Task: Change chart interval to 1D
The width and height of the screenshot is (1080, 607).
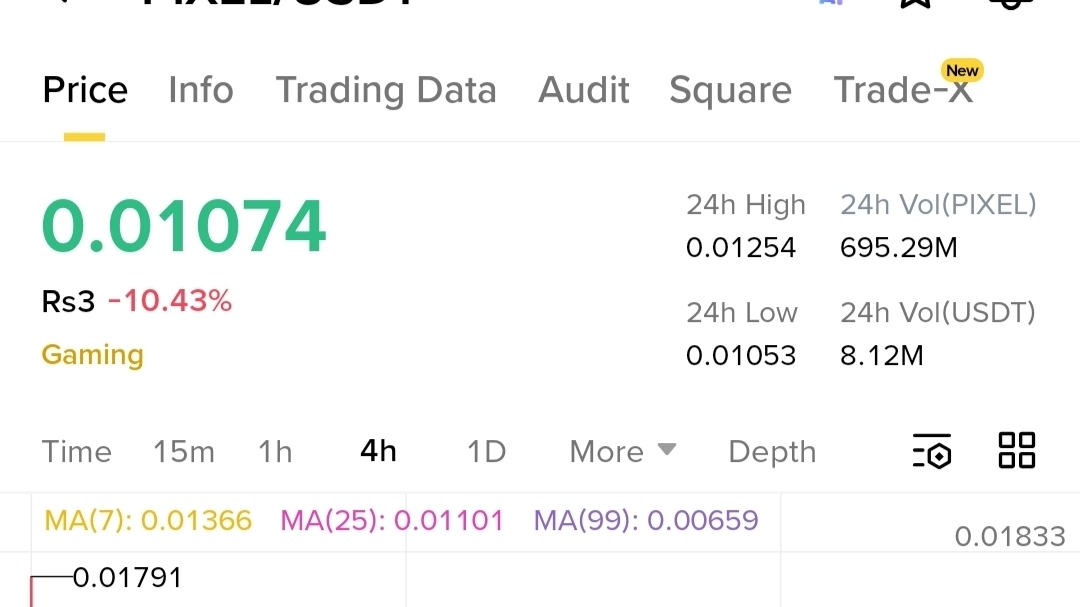Action: click(x=486, y=452)
